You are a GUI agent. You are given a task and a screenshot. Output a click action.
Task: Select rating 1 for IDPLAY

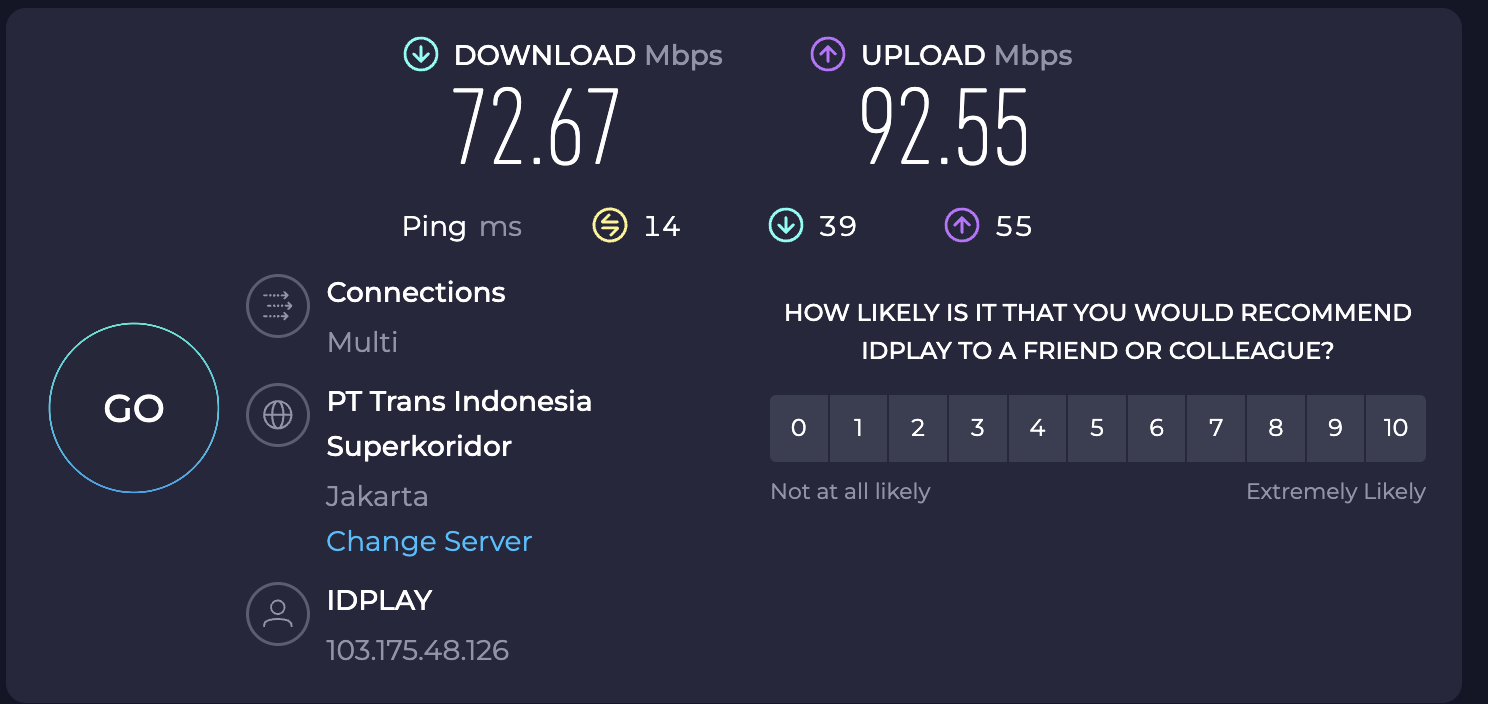click(858, 428)
